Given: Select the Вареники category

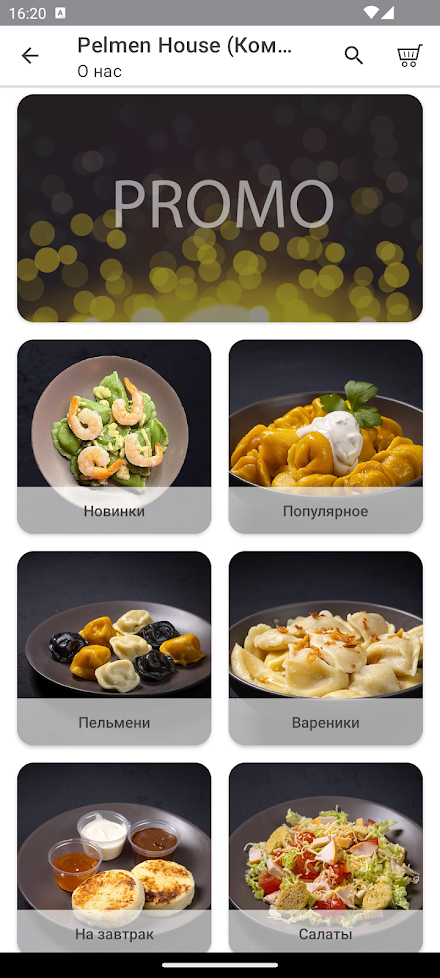Looking at the screenshot, I should tap(326, 648).
